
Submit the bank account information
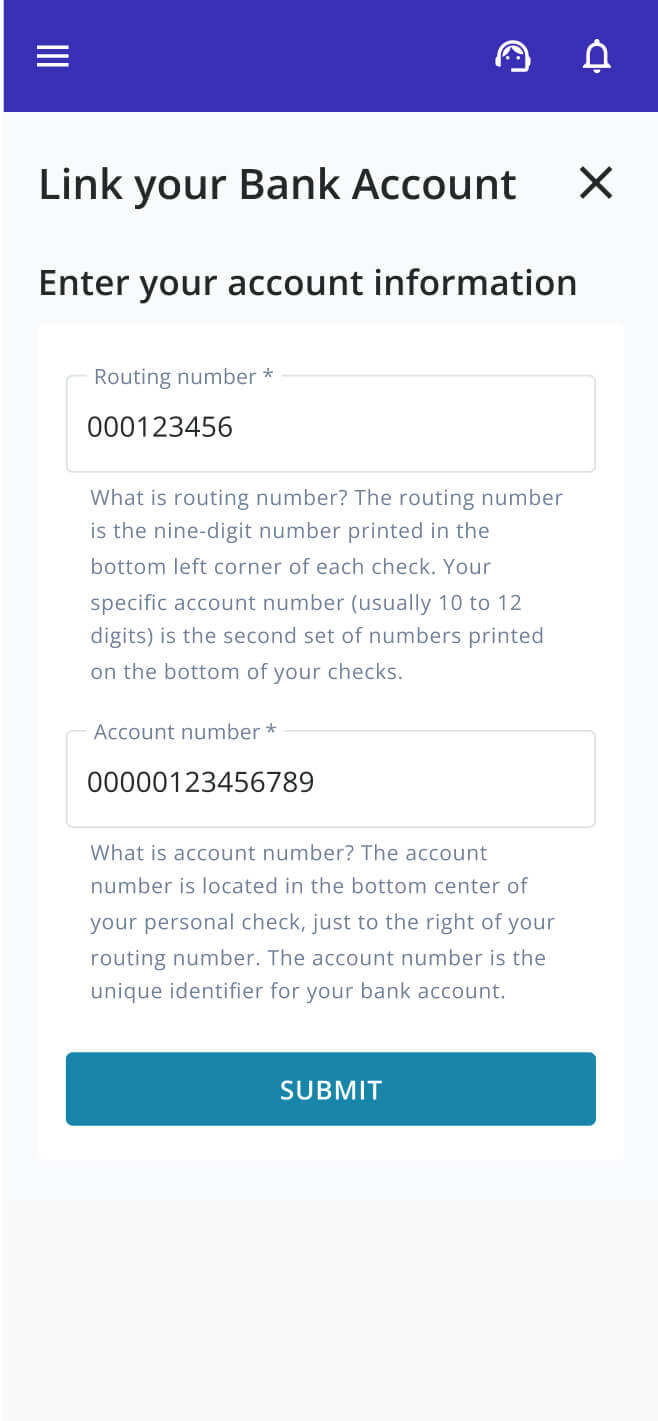click(331, 1089)
